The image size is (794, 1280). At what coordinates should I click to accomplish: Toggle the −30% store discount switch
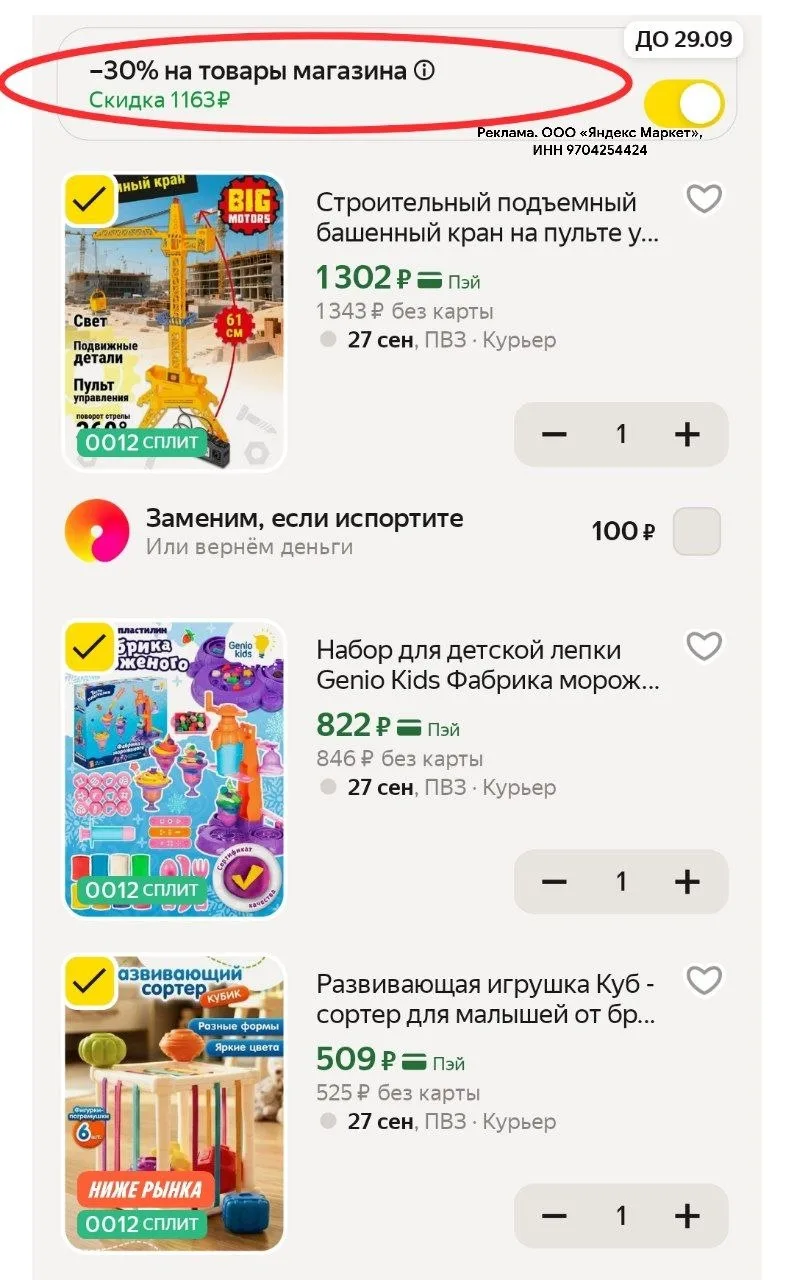[x=685, y=104]
